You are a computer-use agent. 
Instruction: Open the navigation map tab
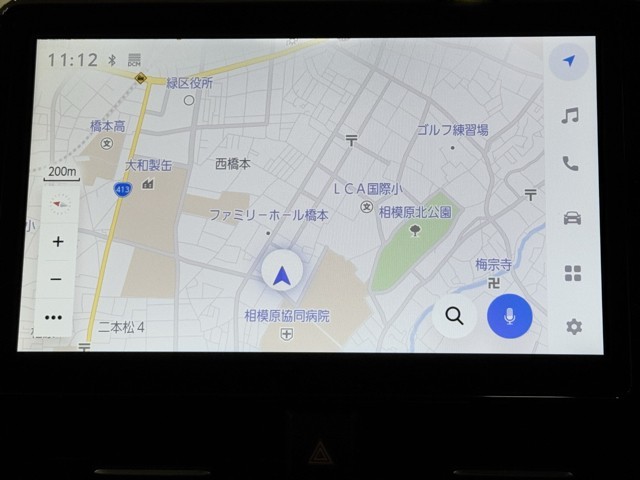[x=569, y=62]
